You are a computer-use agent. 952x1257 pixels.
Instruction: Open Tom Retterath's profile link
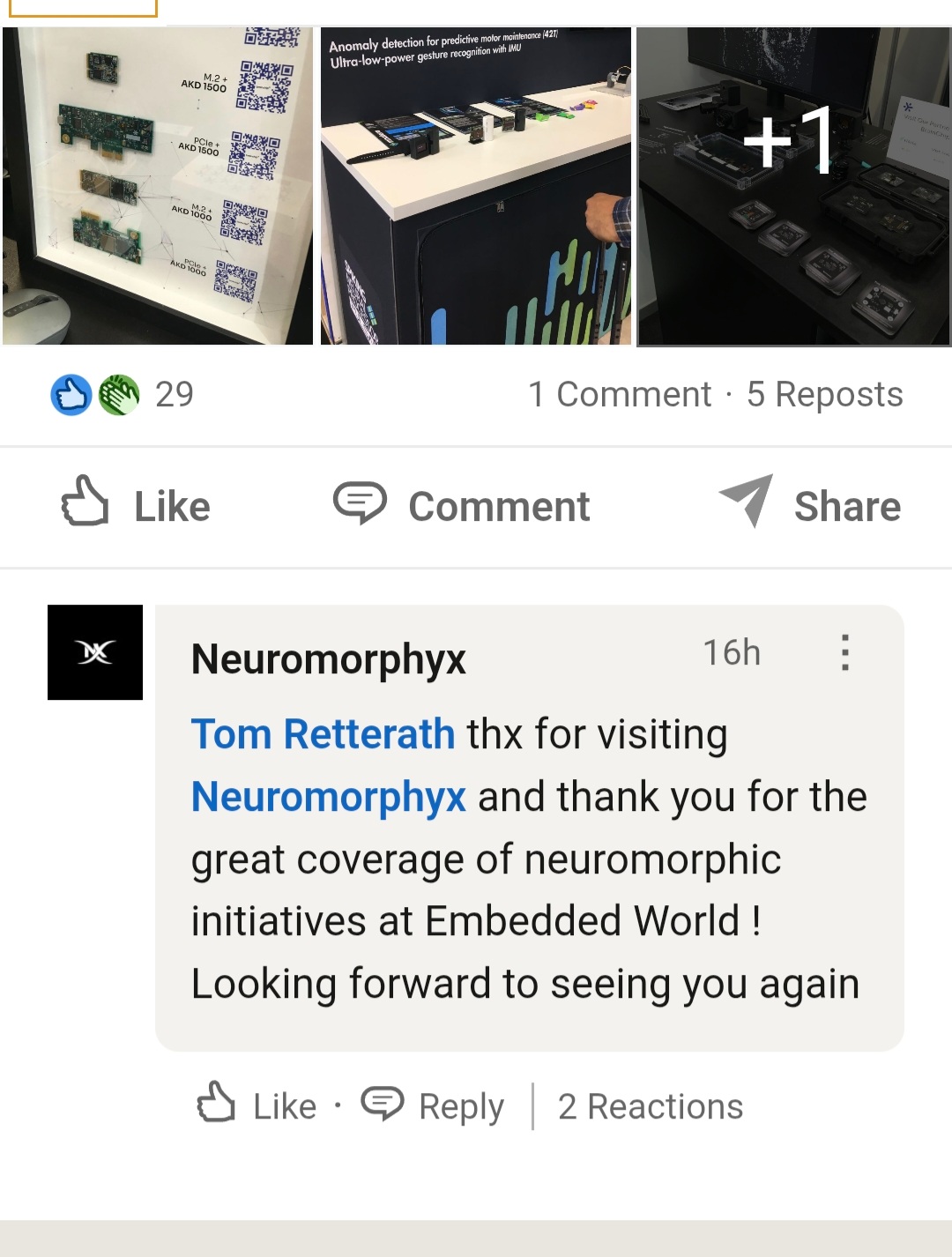[x=323, y=733]
